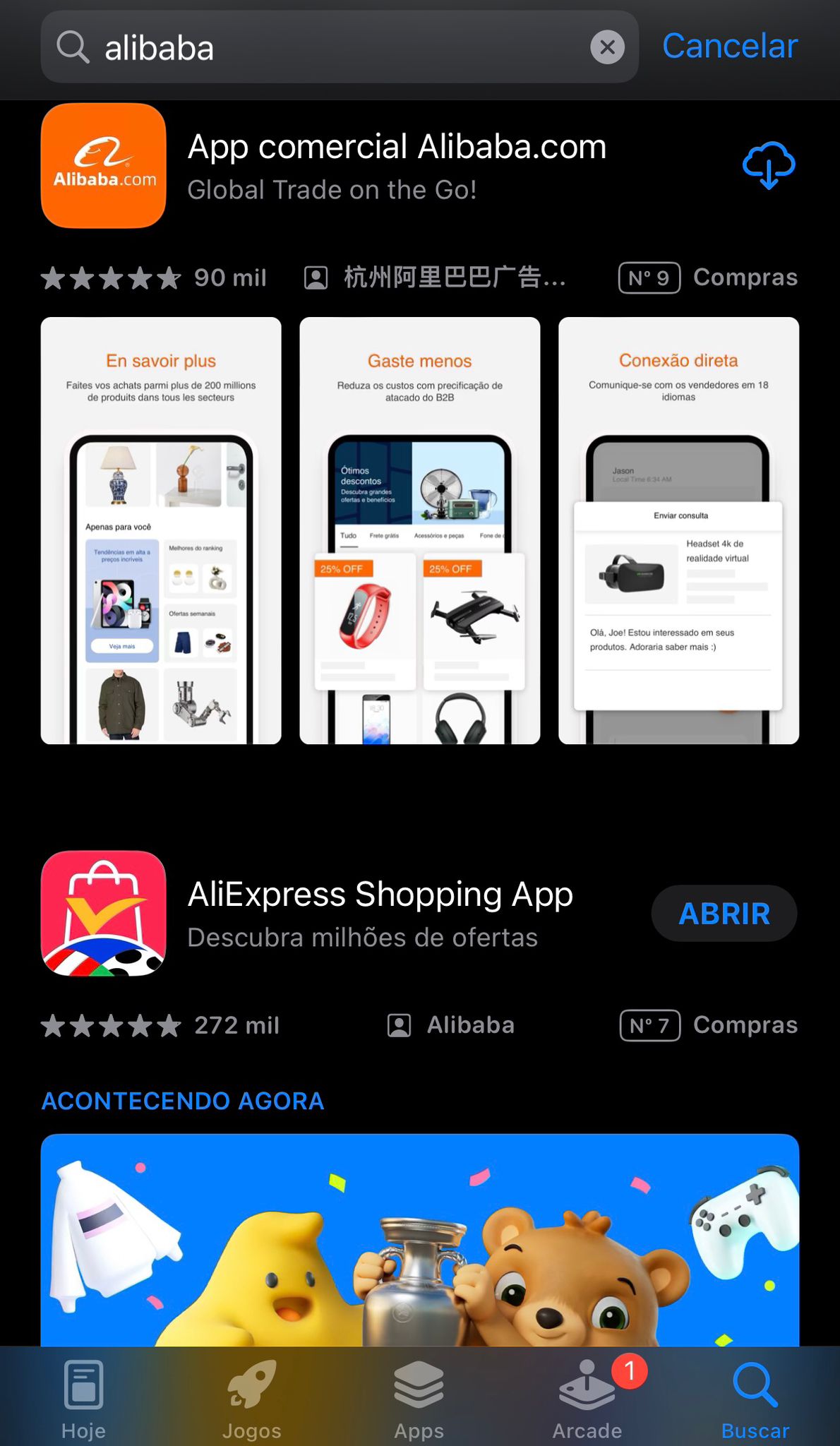Tap Cancelar to exit search
This screenshot has width=840, height=1446.
[x=729, y=47]
